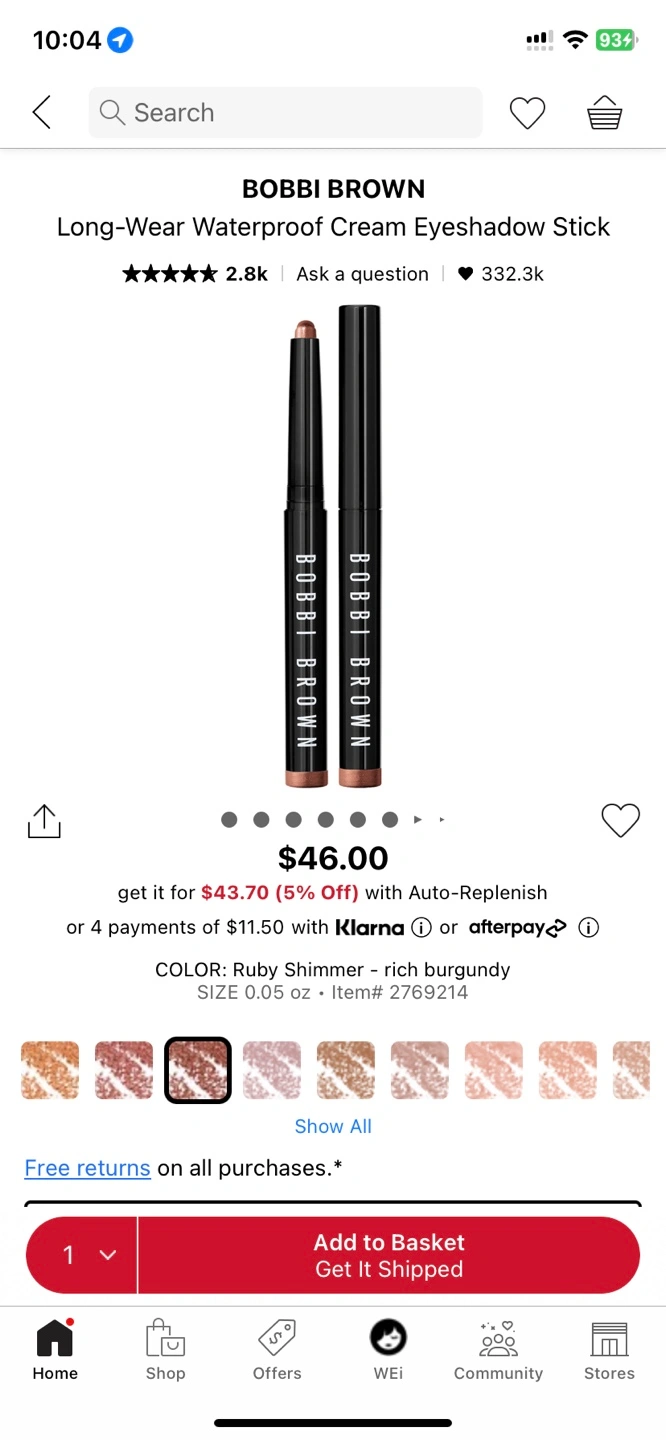
Task: Go to the Stores tab
Action: coord(609,1350)
